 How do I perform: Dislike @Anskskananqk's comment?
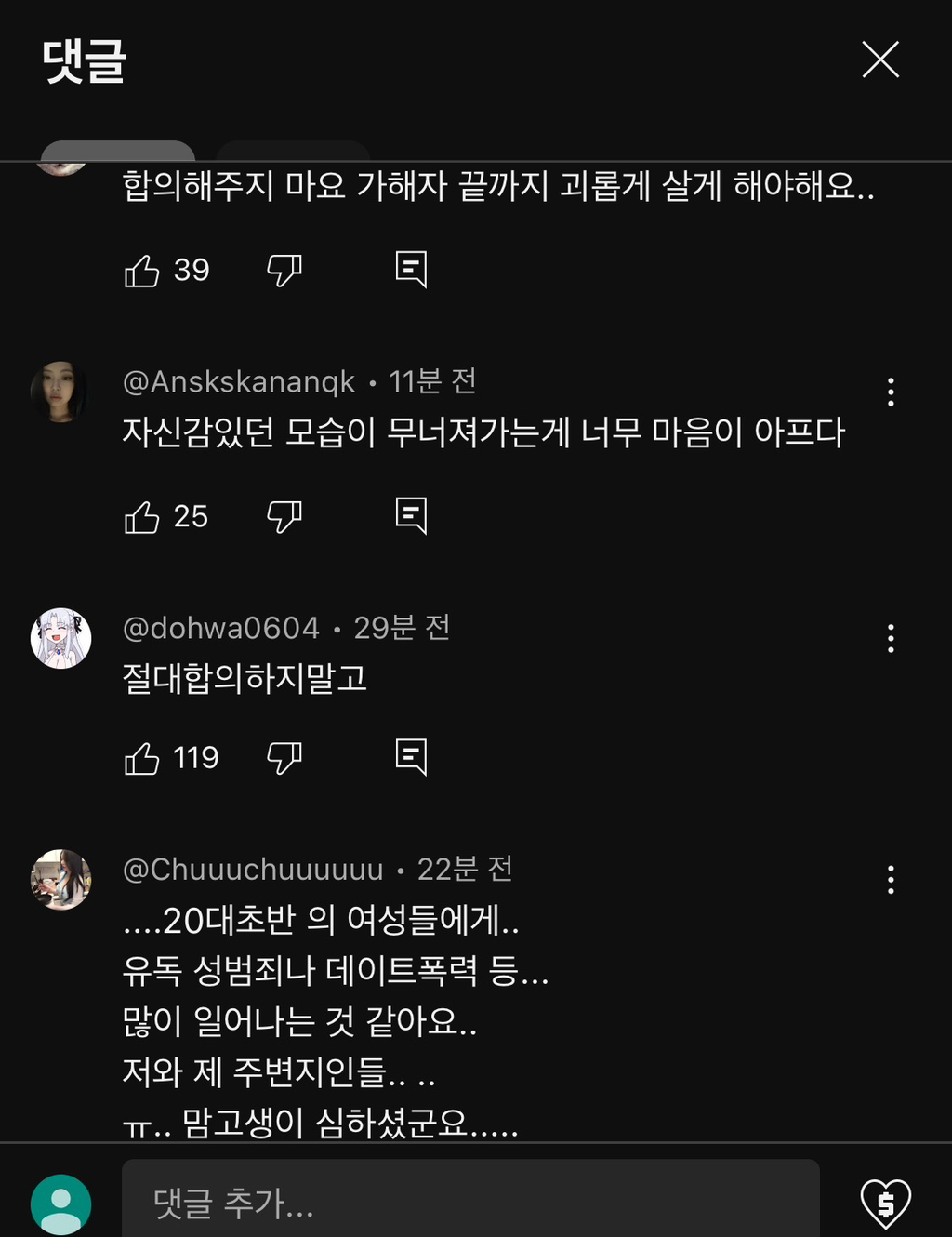pyautogui.click(x=284, y=517)
